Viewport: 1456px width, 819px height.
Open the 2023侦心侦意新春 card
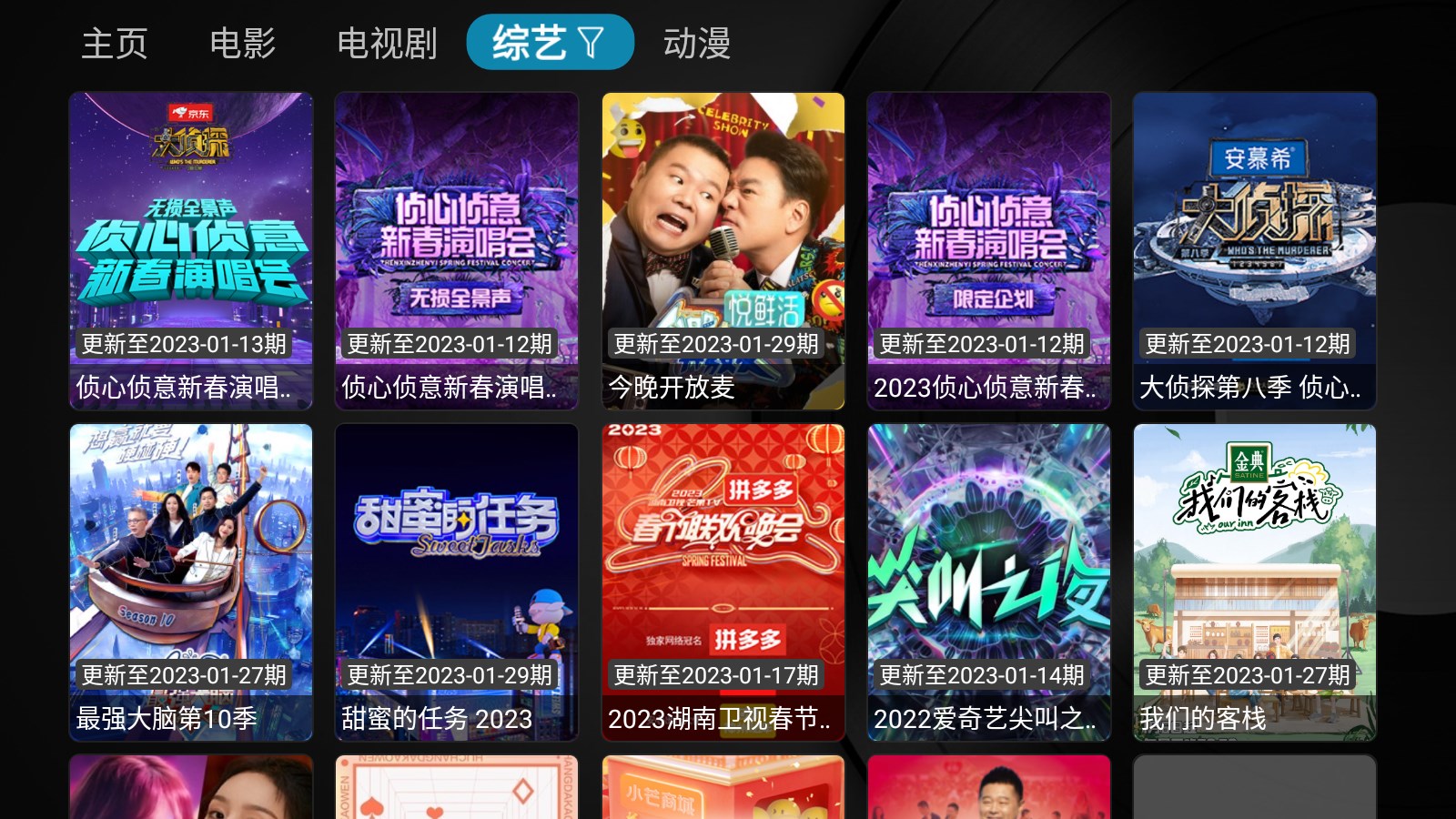[x=989, y=250]
